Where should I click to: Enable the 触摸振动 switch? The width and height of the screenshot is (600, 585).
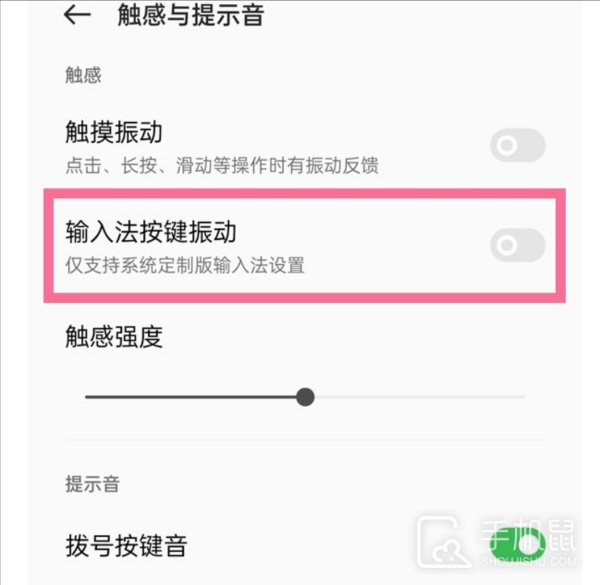517,146
